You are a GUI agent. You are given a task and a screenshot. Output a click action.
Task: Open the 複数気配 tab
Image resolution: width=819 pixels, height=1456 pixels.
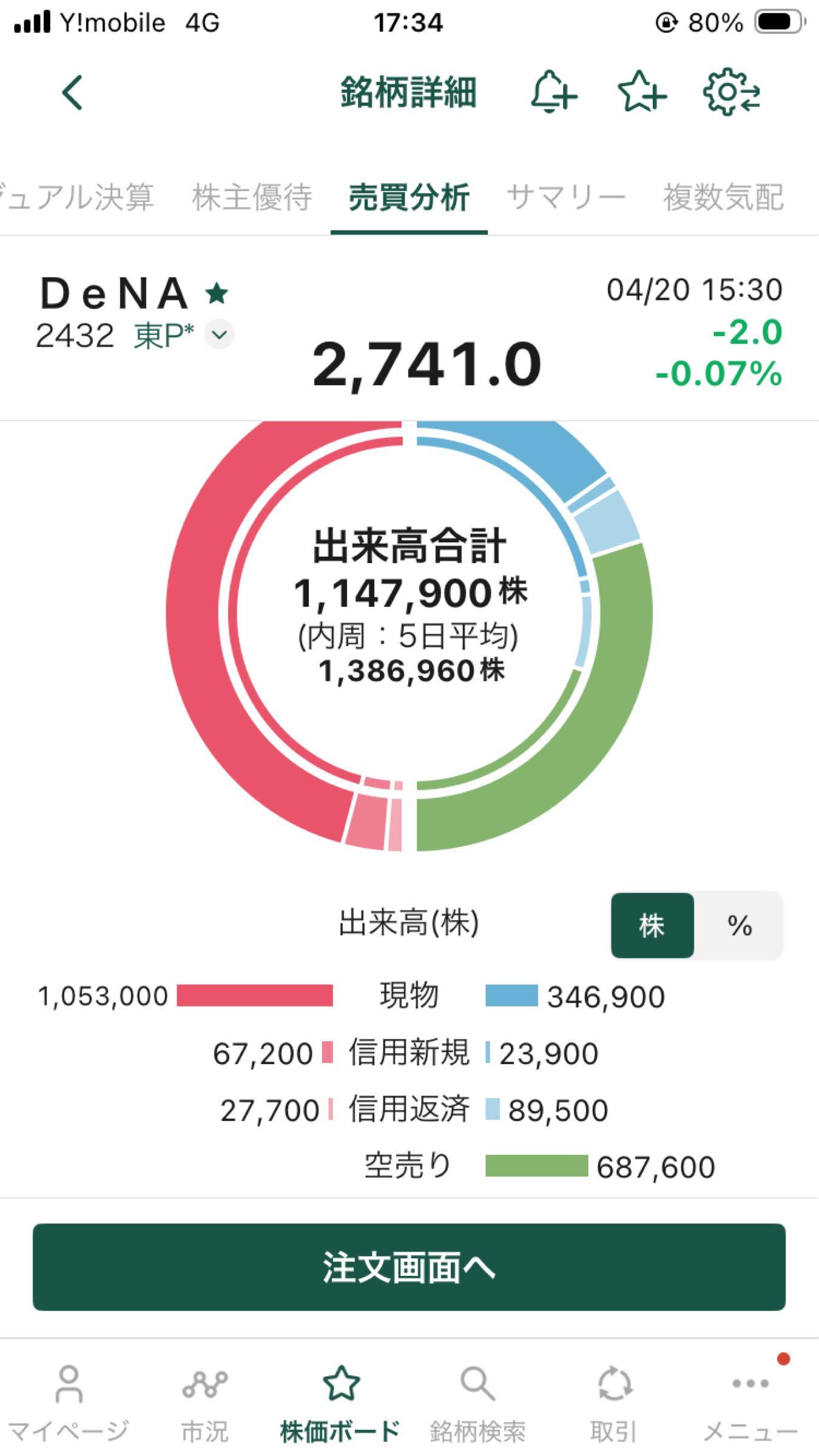(x=723, y=198)
